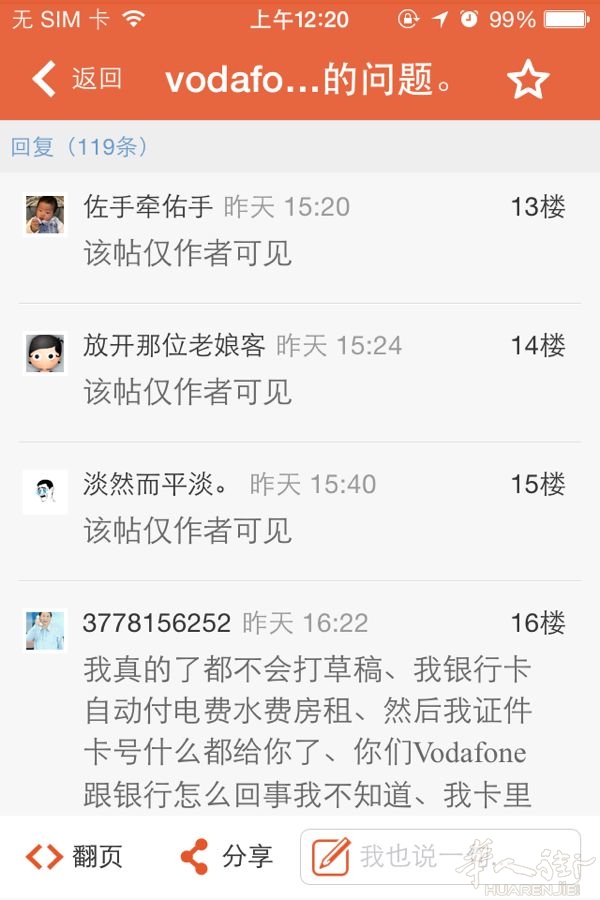Share this thread via 分享
Viewport: 600px width, 900px height.
pos(226,856)
